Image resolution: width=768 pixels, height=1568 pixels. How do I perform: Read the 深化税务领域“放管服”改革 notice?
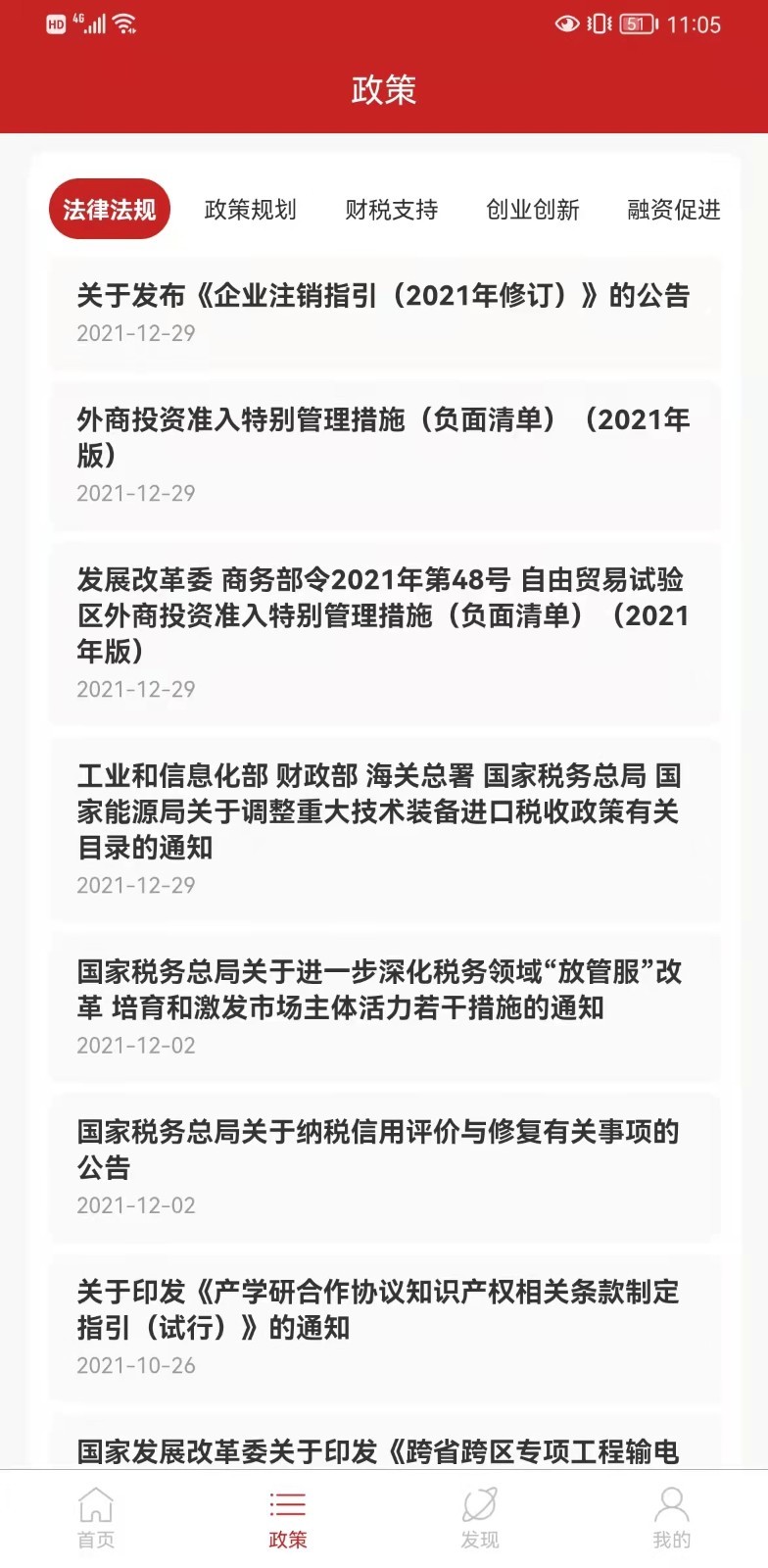[385, 1007]
